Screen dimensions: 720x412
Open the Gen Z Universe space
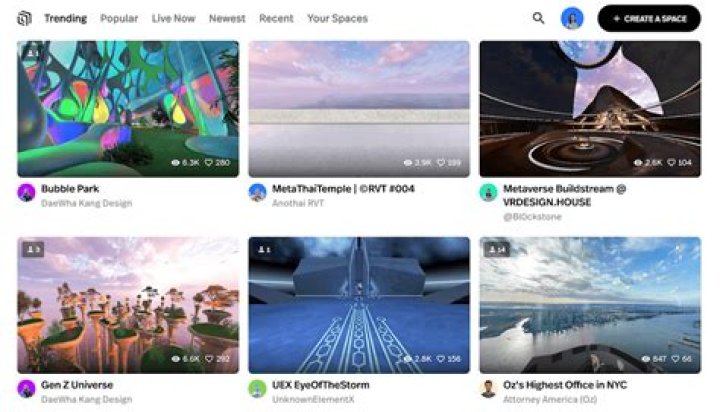click(128, 304)
